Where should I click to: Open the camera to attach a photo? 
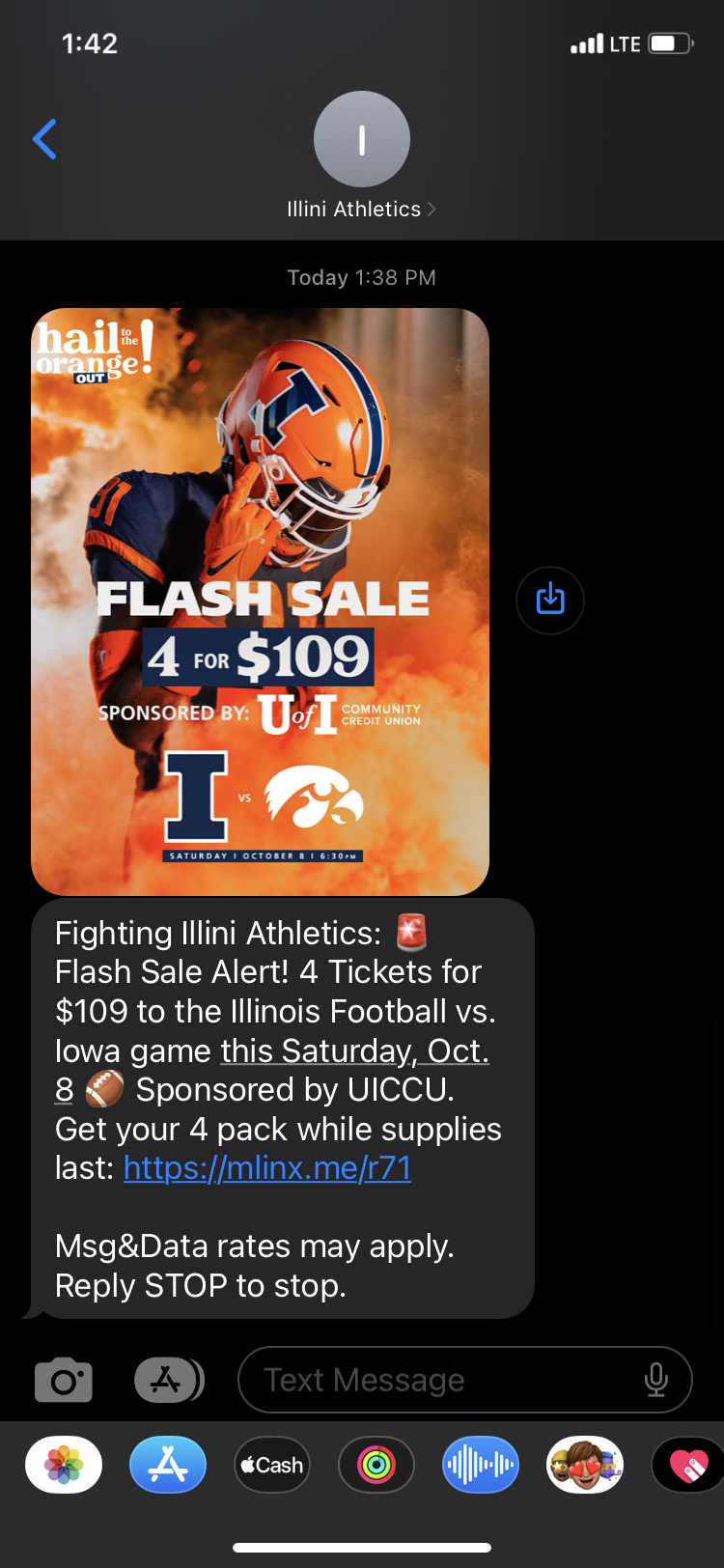[x=64, y=1381]
